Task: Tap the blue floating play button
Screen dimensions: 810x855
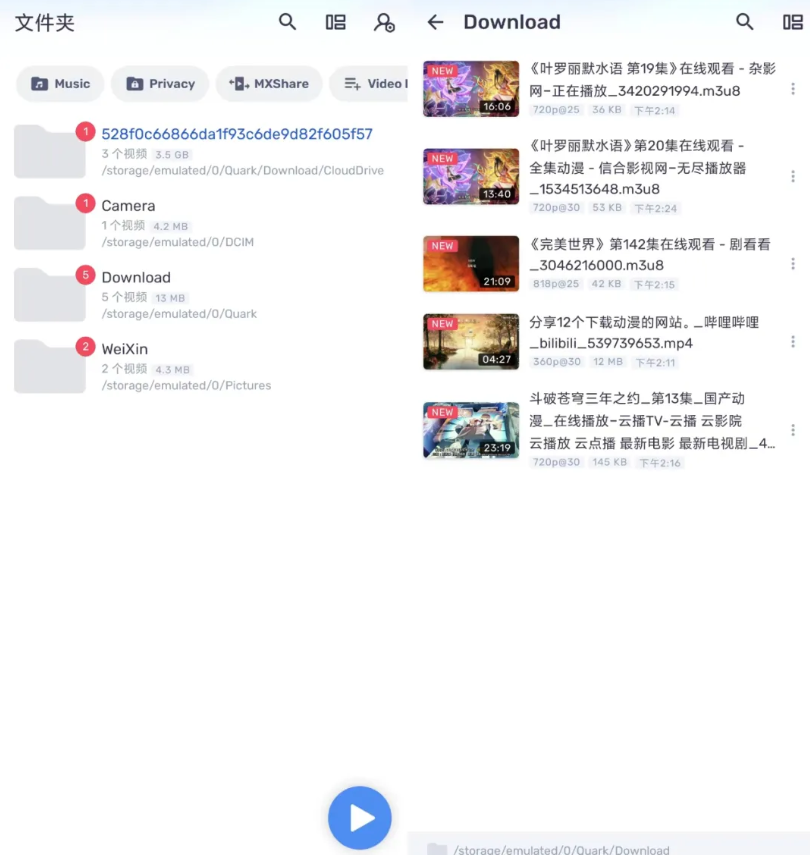Action: (360, 818)
